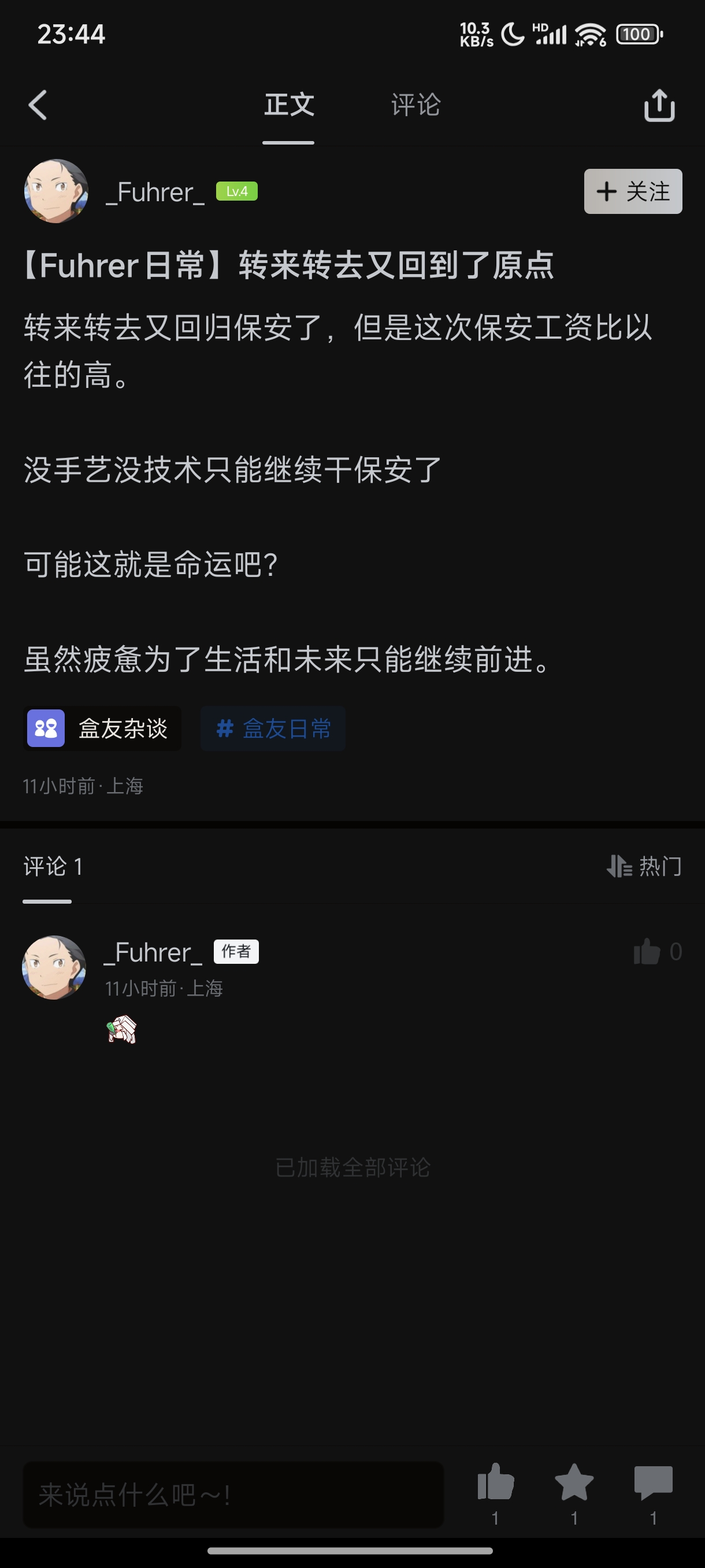The height and width of the screenshot is (1568, 705).
Task: Follow _Fuhrer_ with the 关注 button
Action: coord(633,191)
